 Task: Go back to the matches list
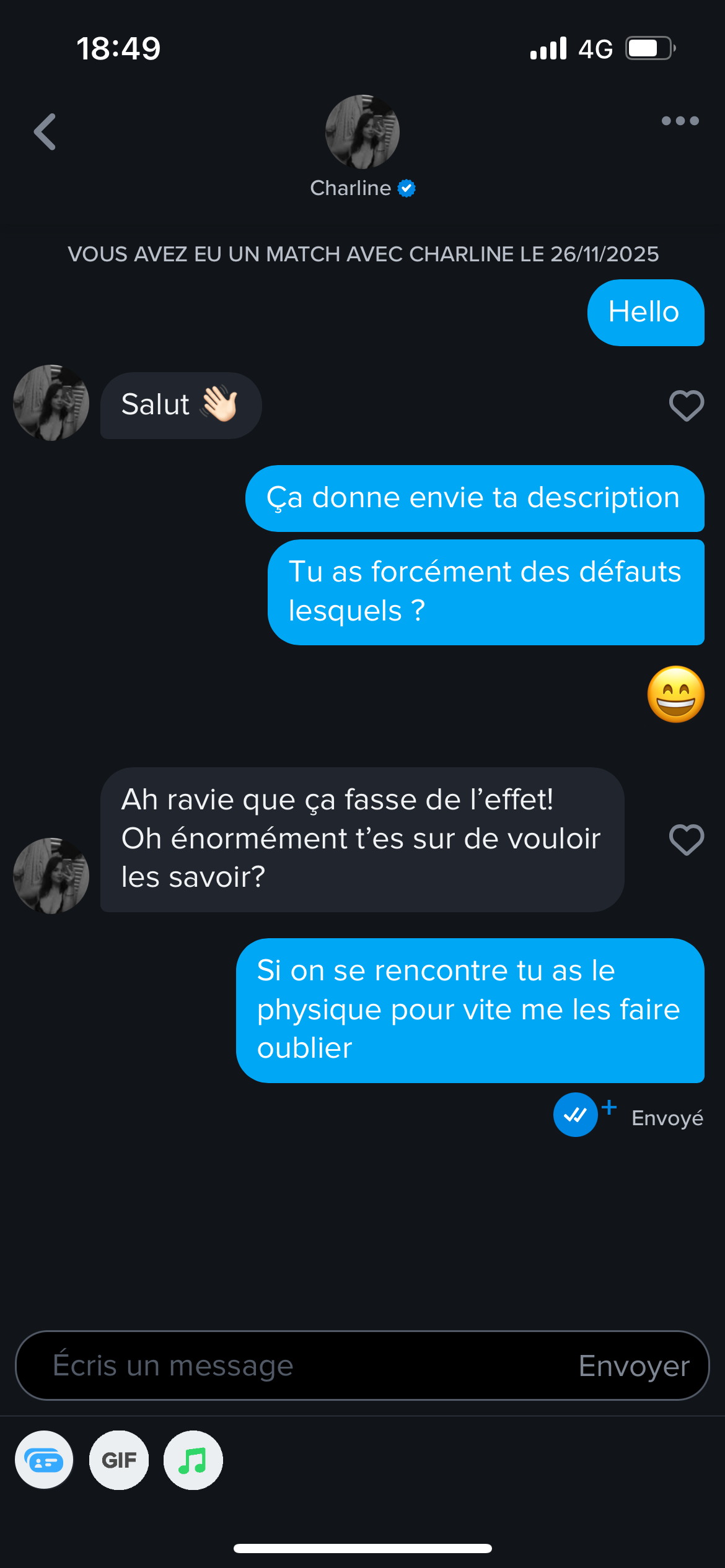tap(45, 132)
